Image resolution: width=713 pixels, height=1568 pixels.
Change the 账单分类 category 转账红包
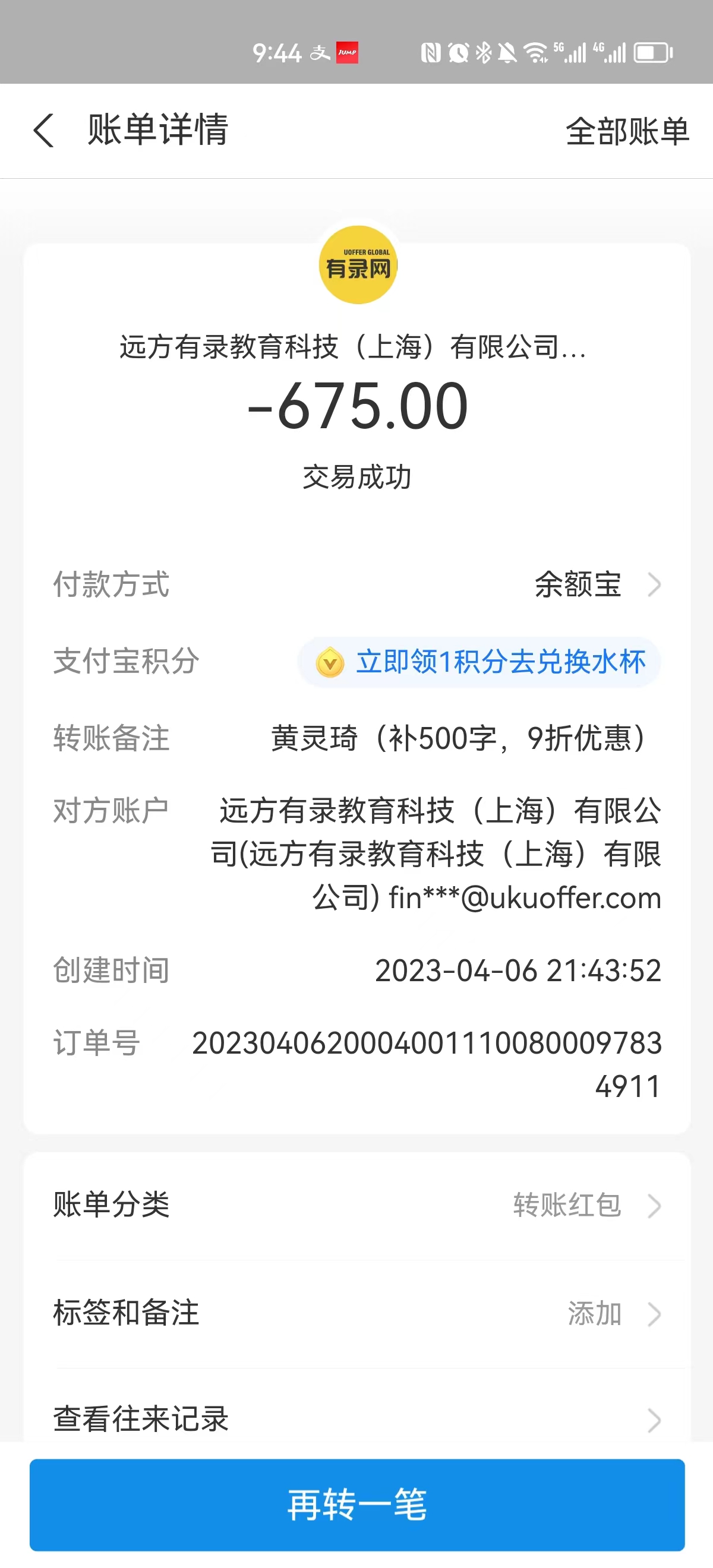(x=586, y=1205)
